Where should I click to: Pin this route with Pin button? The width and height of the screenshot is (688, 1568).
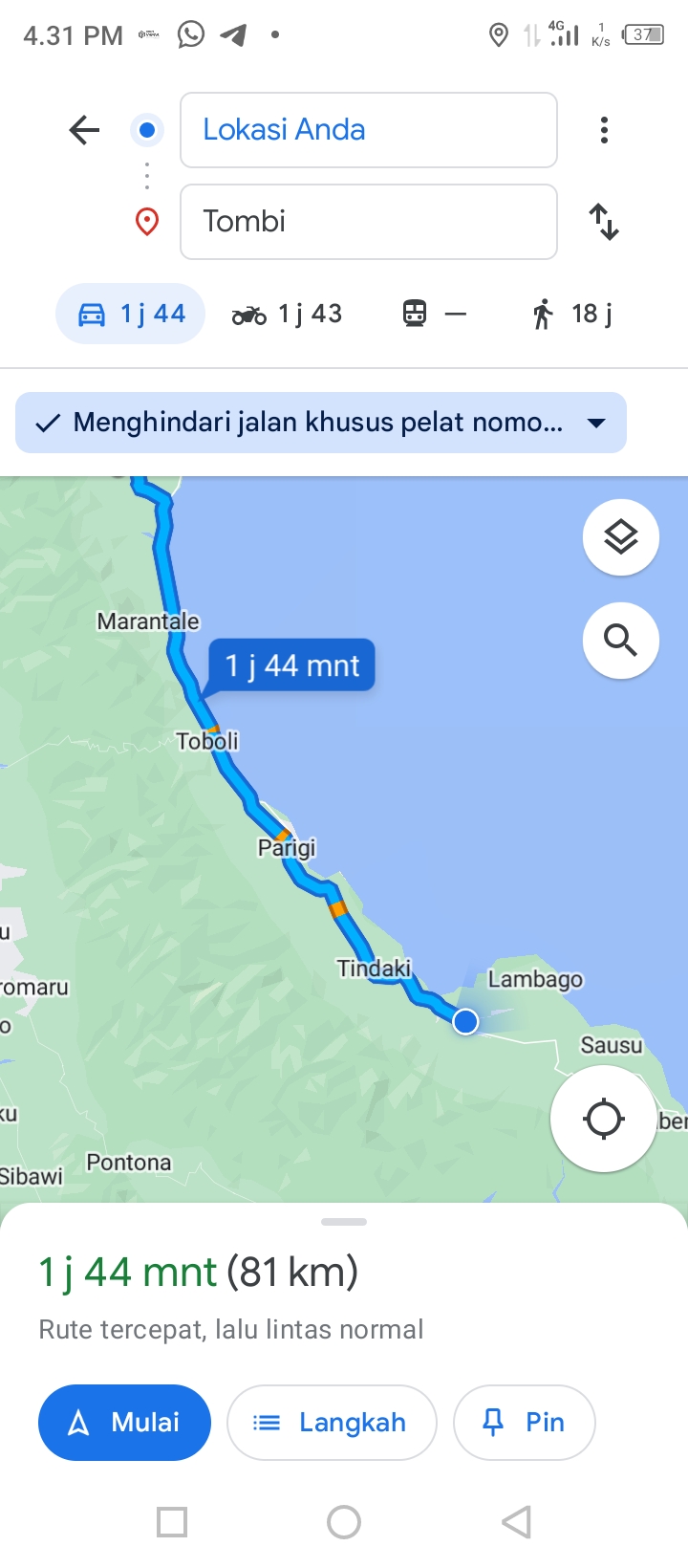click(525, 1423)
